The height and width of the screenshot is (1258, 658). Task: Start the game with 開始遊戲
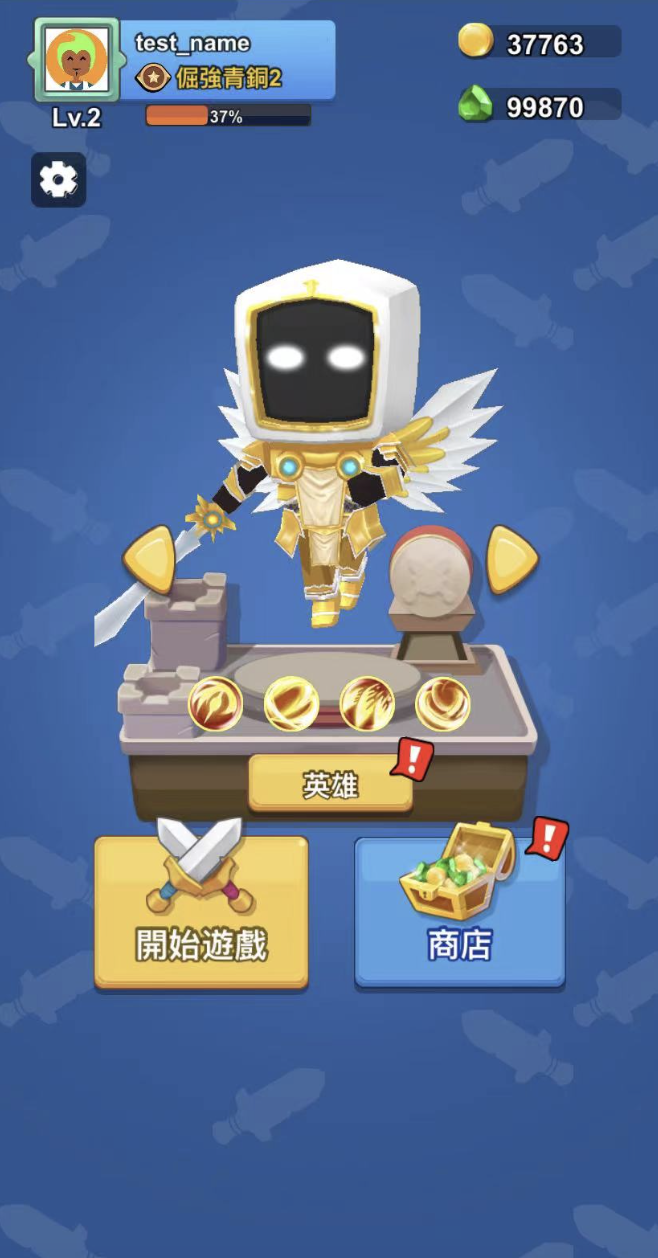coord(201,911)
